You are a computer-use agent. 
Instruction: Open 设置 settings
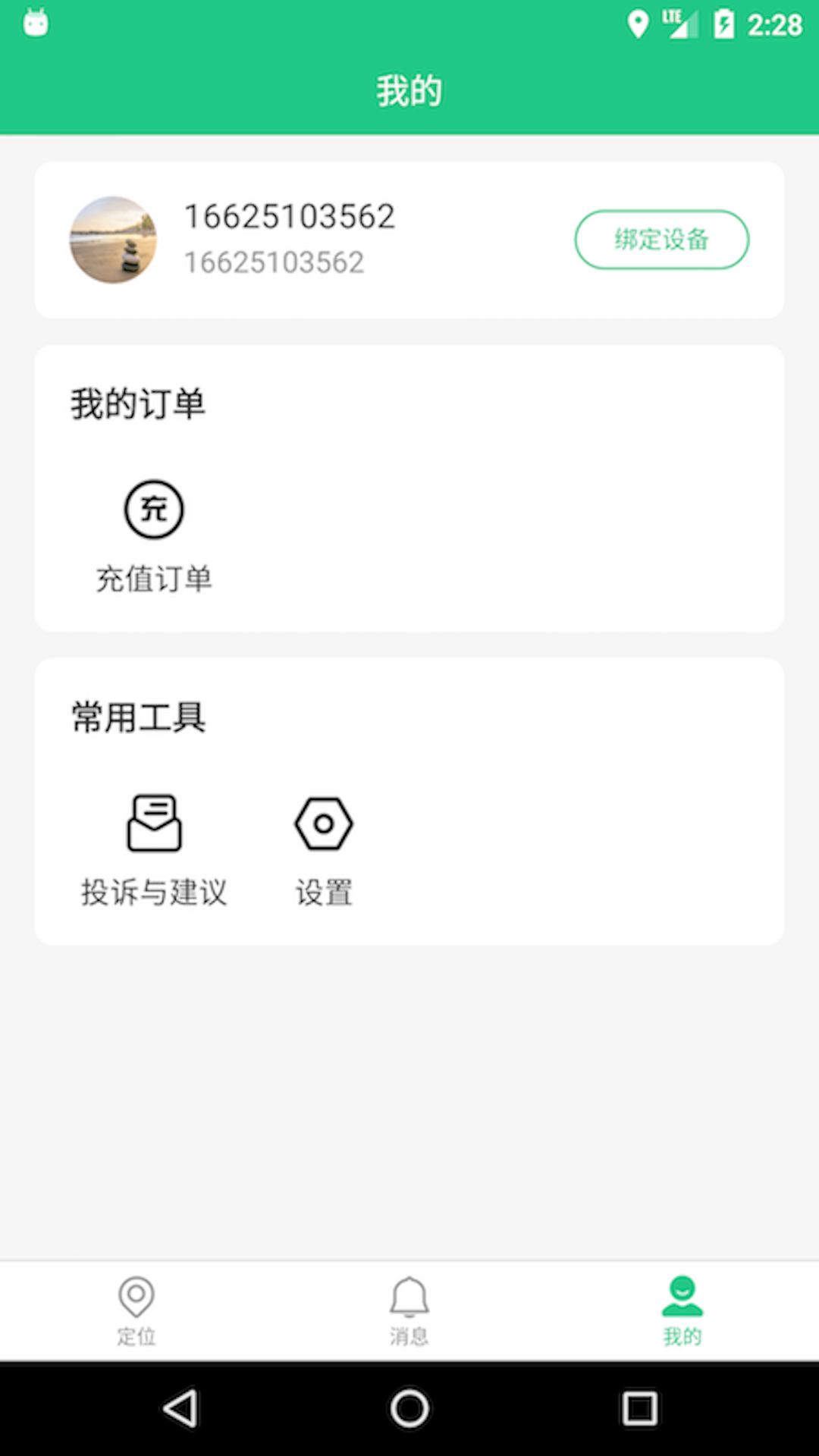tap(324, 849)
